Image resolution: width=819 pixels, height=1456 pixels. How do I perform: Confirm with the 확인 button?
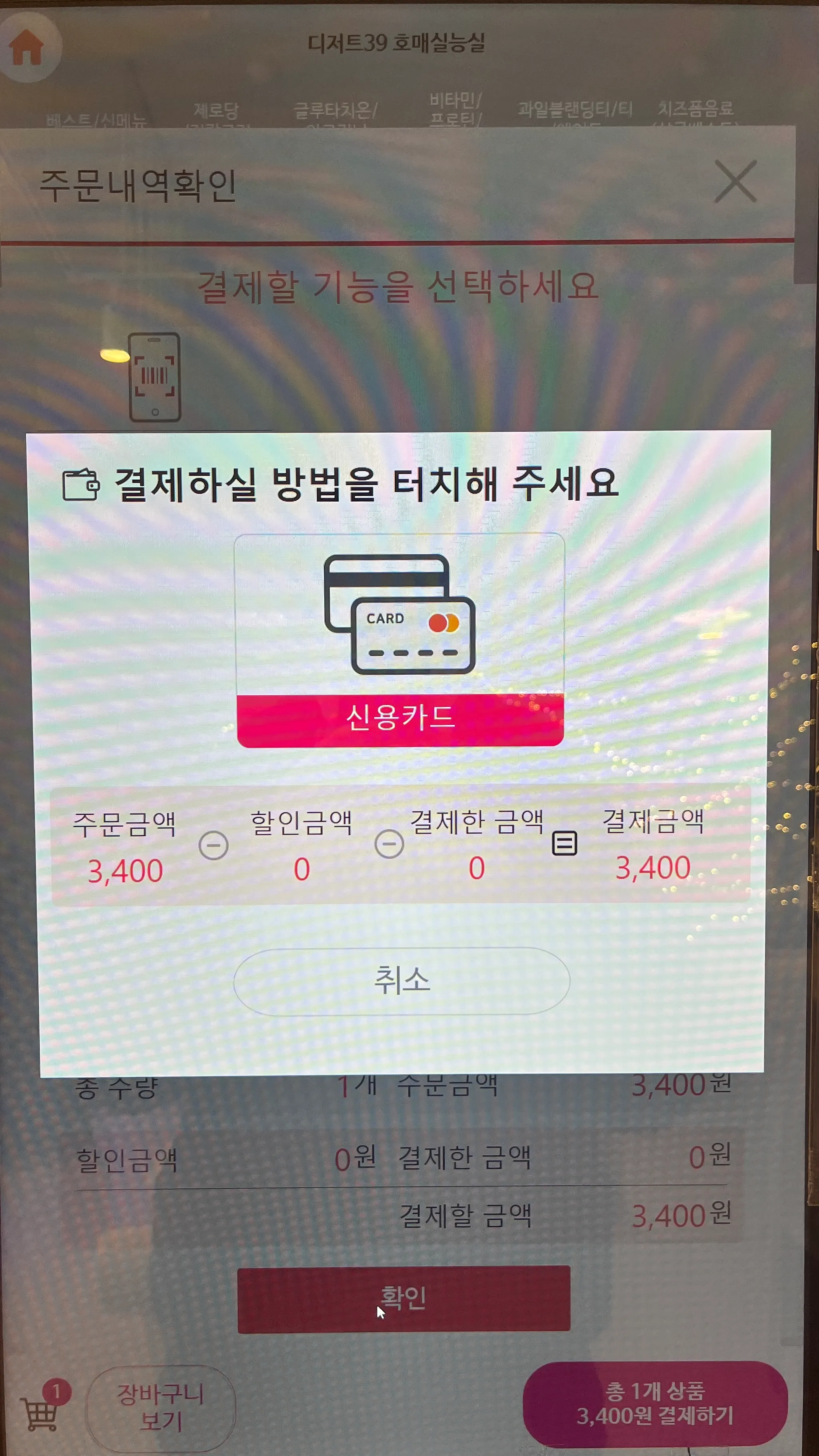pos(404,1299)
